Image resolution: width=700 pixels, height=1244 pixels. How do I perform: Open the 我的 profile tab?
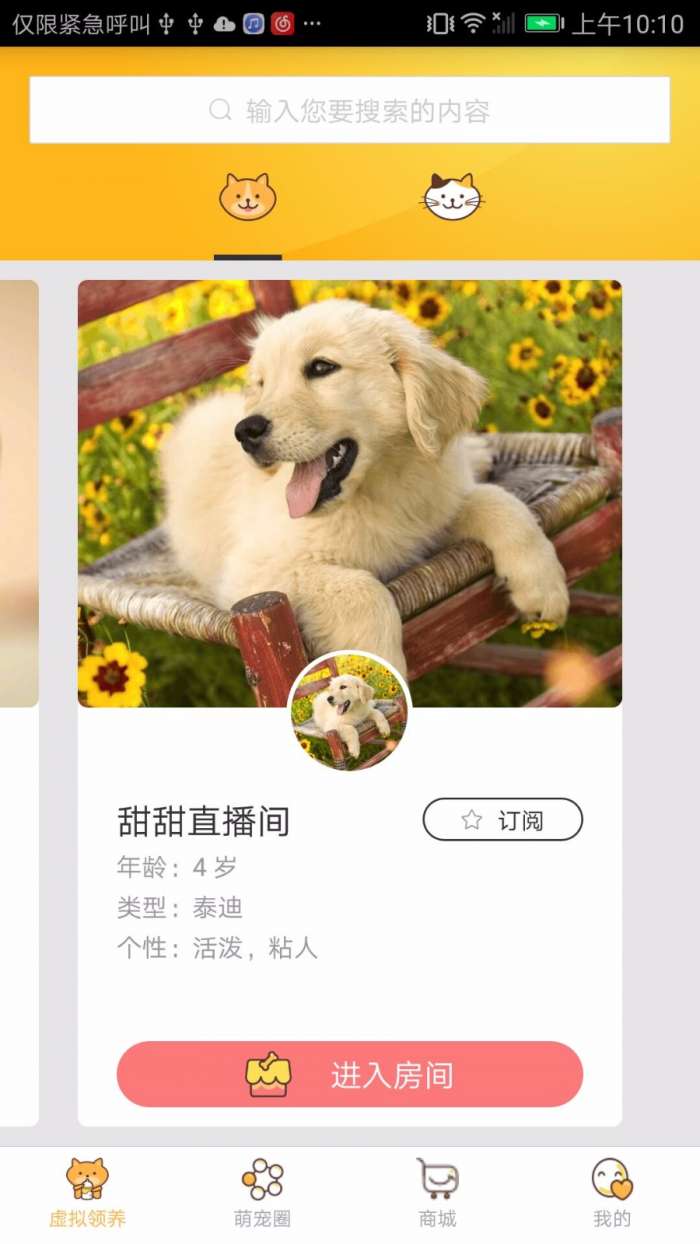click(x=612, y=1194)
